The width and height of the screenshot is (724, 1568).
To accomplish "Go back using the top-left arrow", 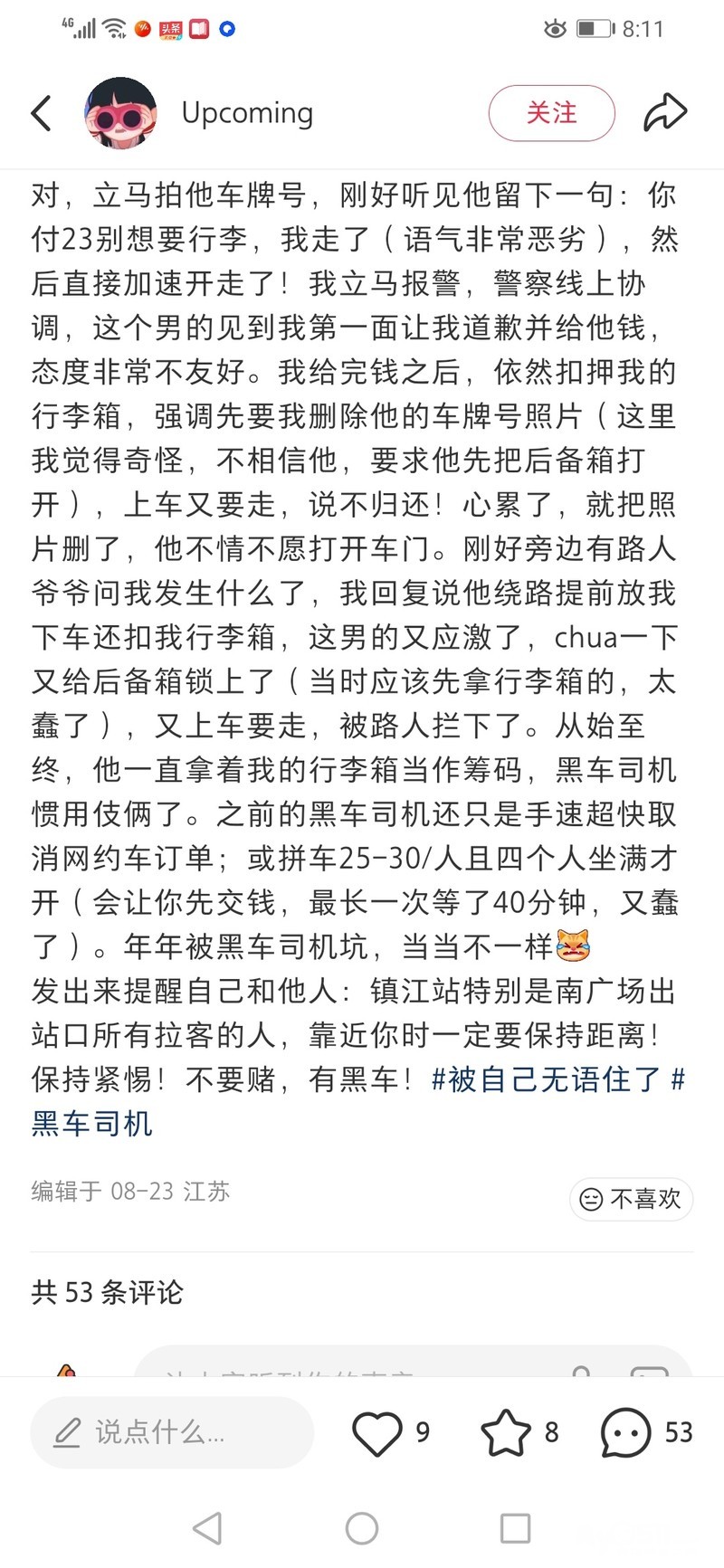I will pos(42,113).
